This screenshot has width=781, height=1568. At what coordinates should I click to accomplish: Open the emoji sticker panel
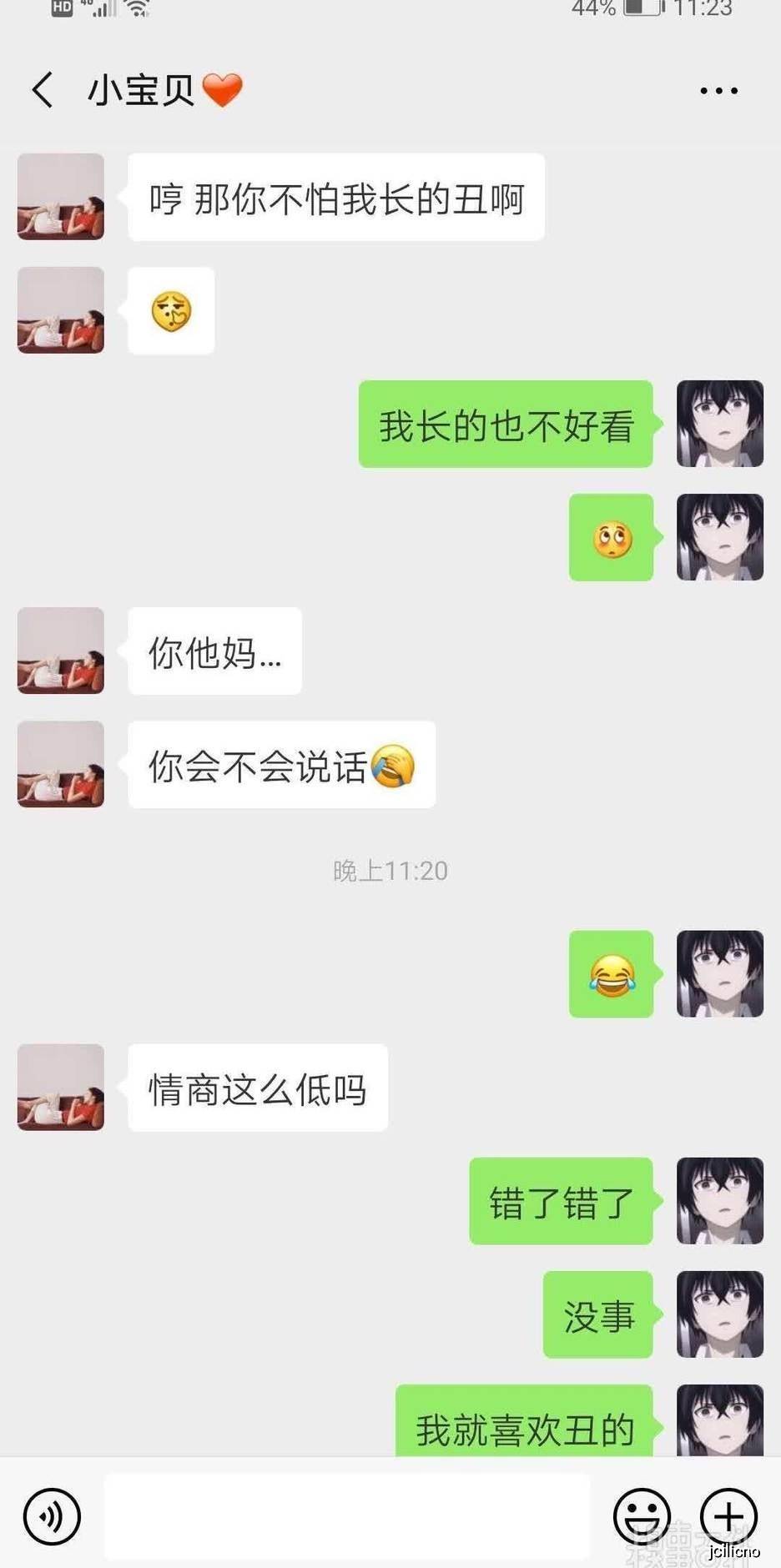[x=642, y=1516]
